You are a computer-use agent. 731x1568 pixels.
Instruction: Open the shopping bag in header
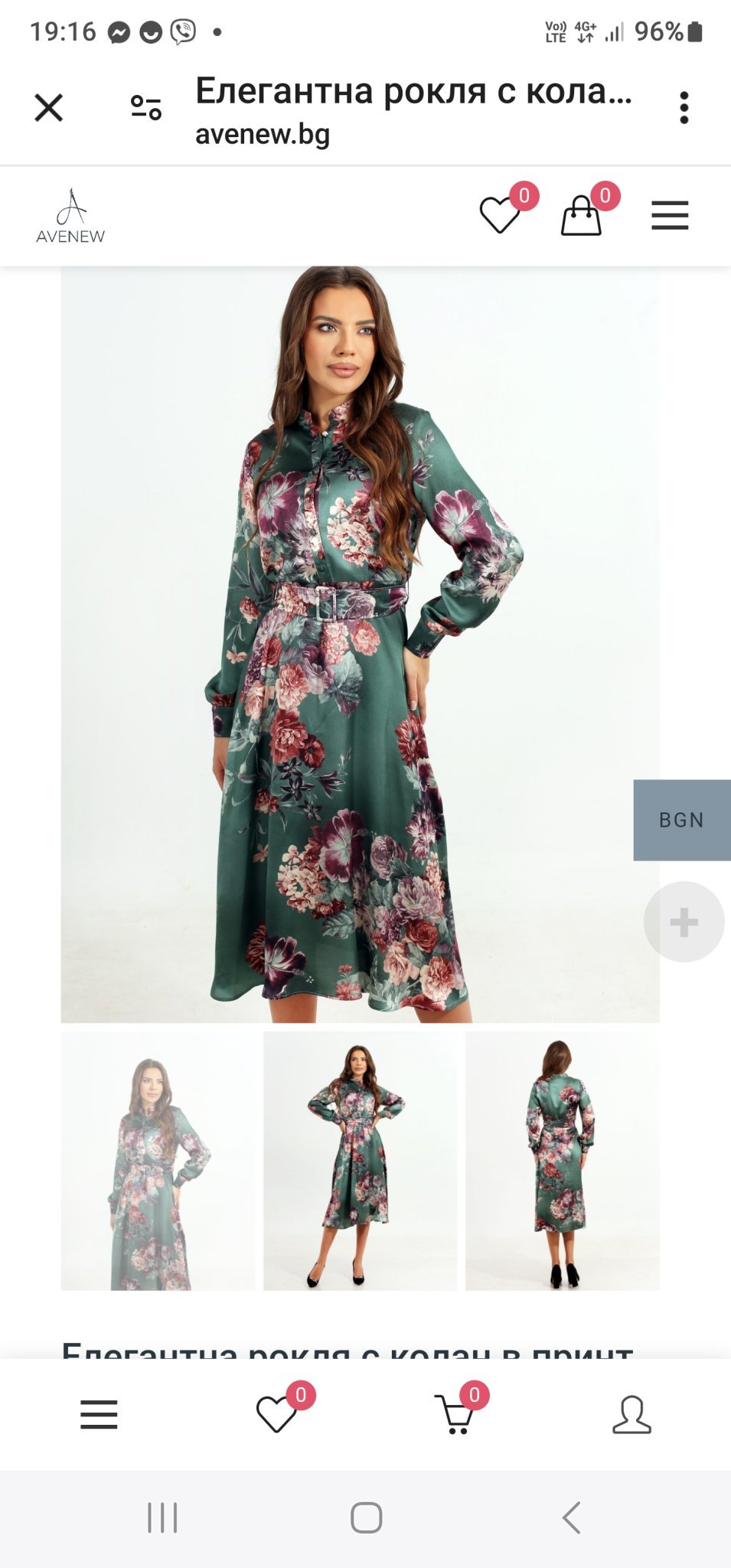[x=582, y=215]
